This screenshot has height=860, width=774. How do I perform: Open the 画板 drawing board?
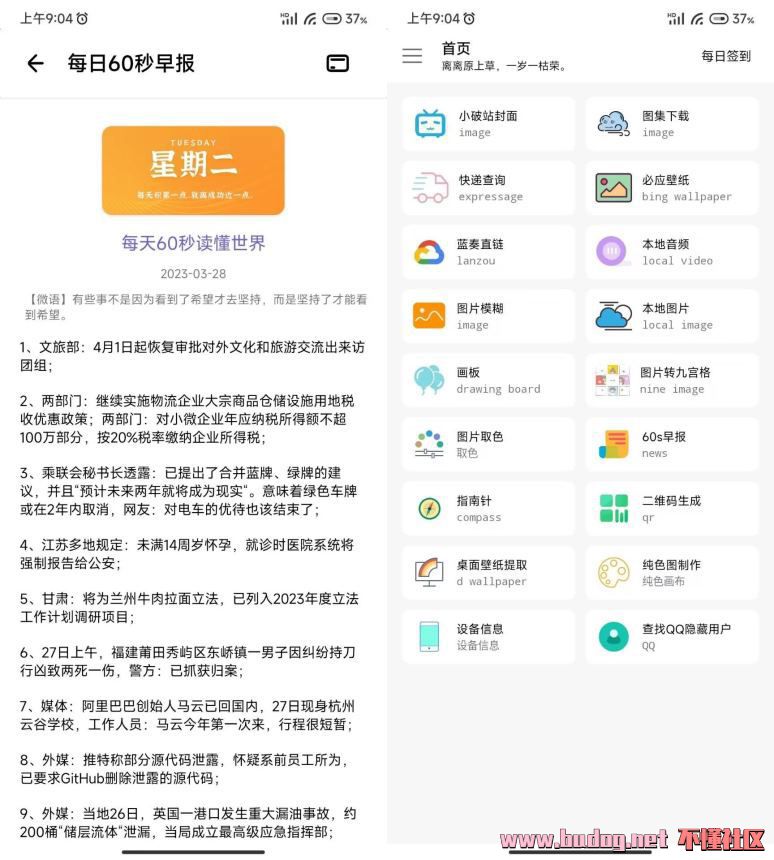[488, 380]
